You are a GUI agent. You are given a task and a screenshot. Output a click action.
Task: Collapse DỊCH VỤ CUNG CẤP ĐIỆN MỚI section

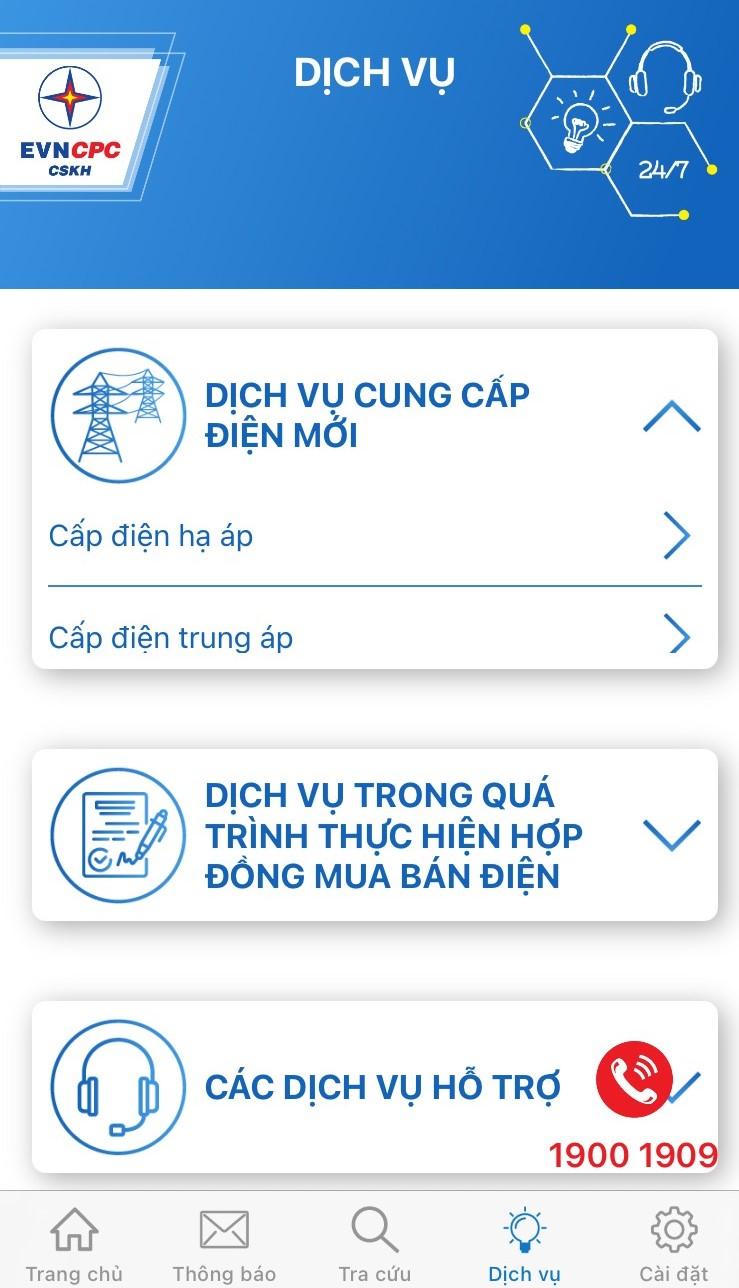point(674,415)
